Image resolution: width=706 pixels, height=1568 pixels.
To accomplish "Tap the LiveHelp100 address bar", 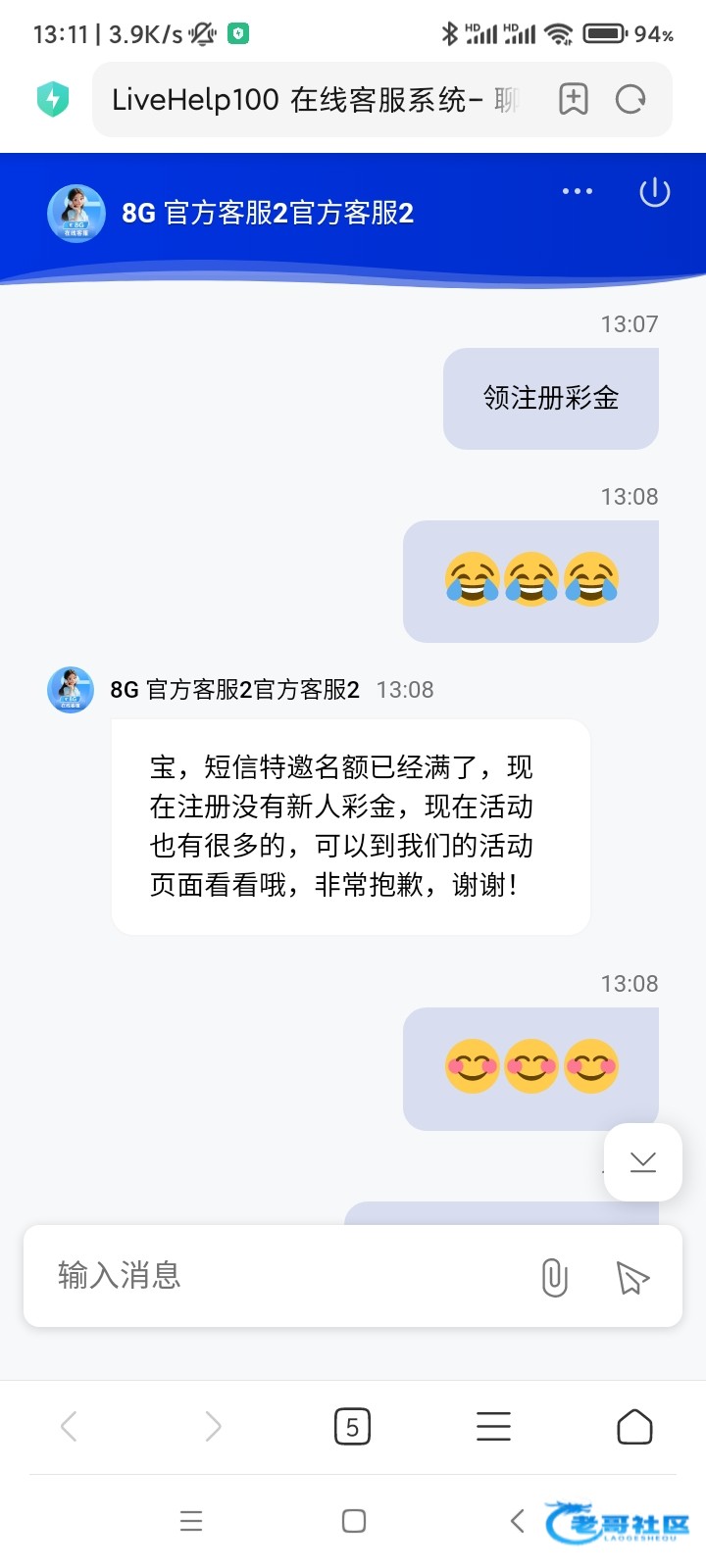I will click(314, 99).
